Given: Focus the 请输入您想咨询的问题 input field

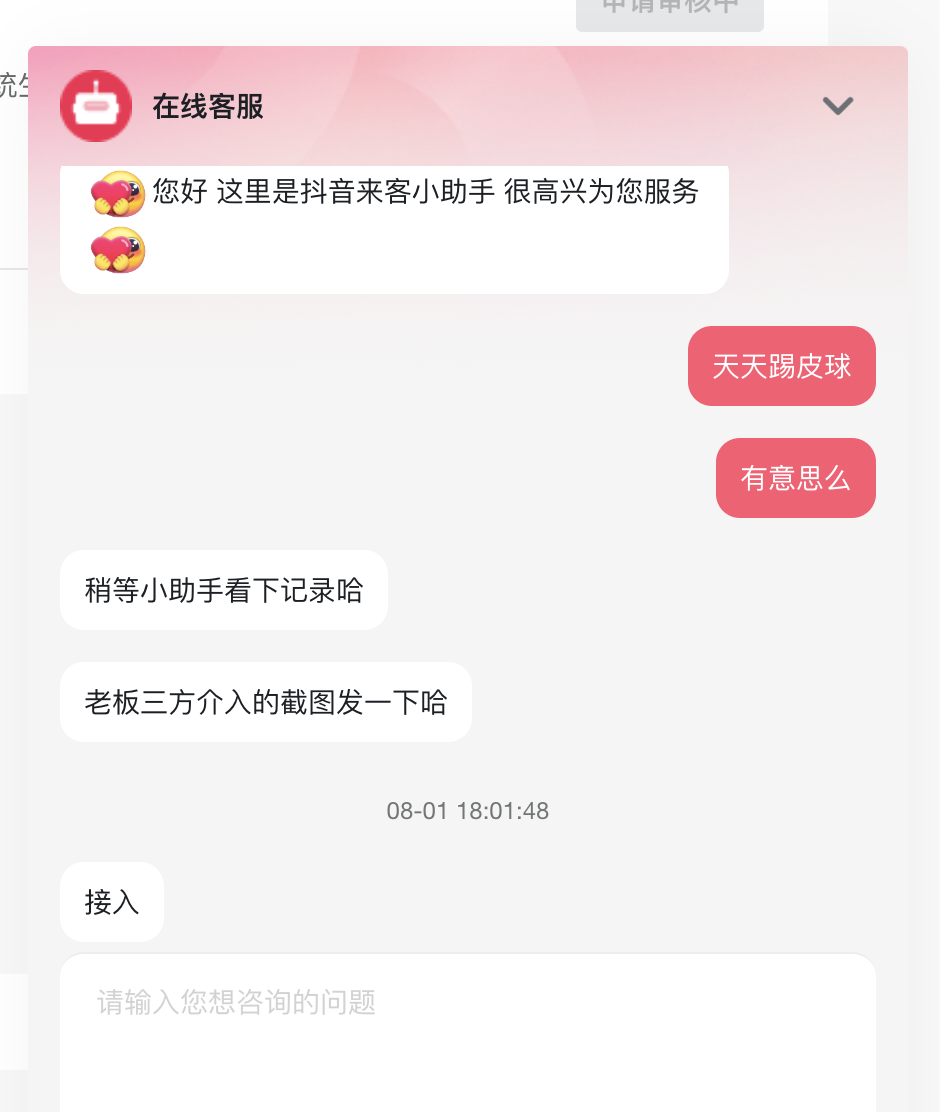Looking at the screenshot, I should point(467,1030).
